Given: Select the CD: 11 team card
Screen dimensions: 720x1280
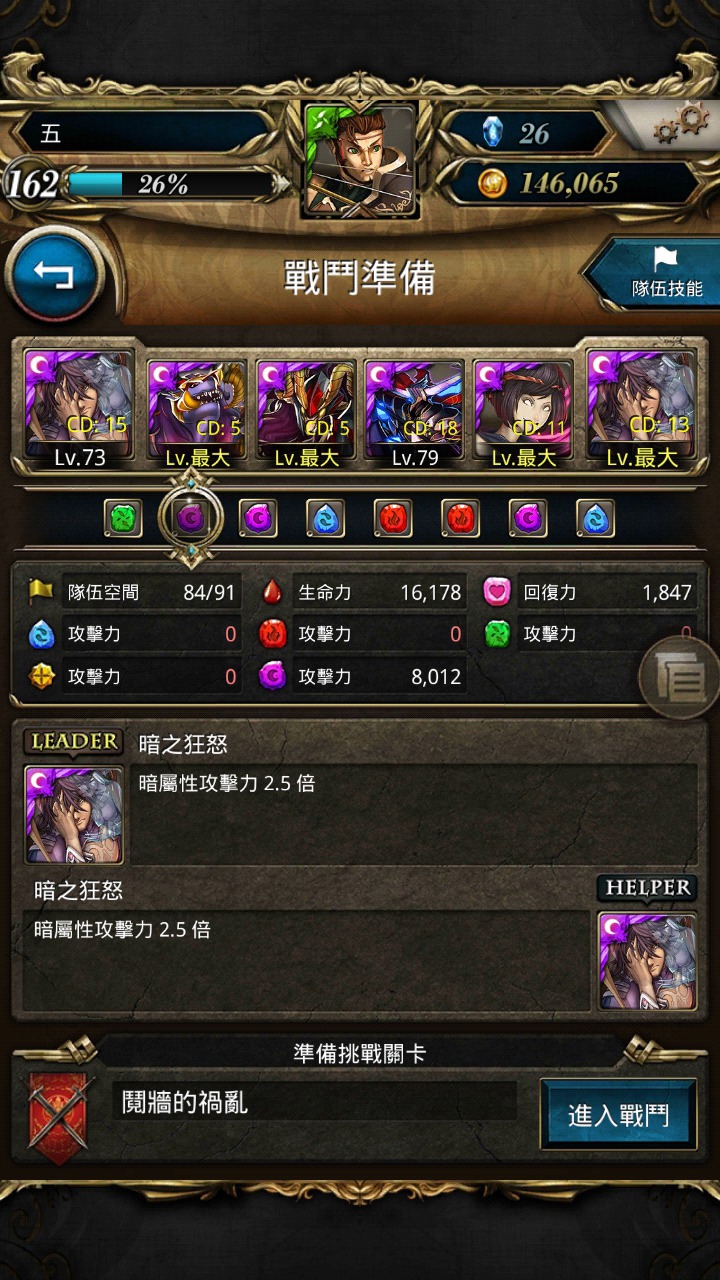Looking at the screenshot, I should pos(524,413).
